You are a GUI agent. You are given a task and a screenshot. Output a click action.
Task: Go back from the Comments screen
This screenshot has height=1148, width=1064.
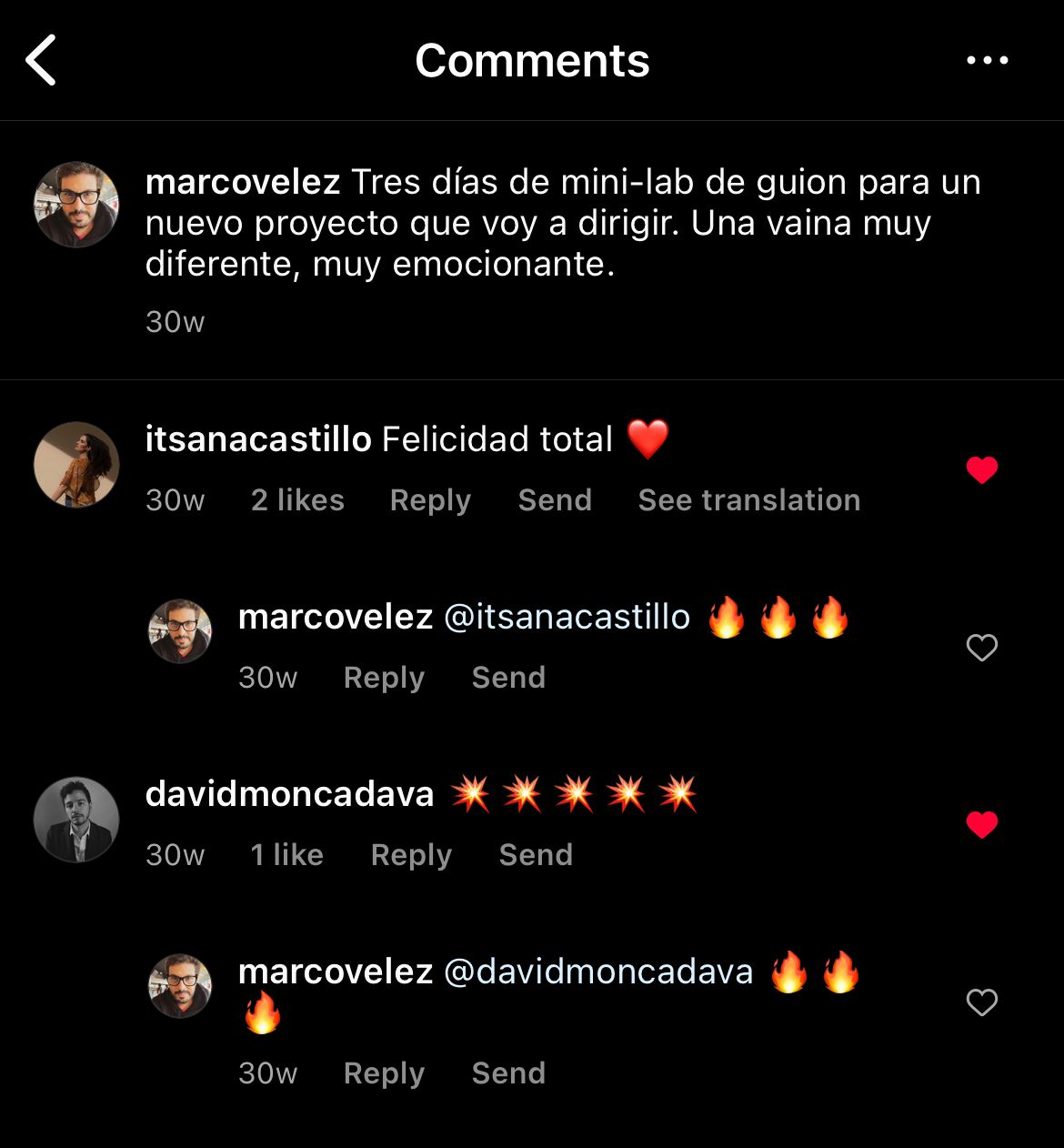click(x=42, y=60)
